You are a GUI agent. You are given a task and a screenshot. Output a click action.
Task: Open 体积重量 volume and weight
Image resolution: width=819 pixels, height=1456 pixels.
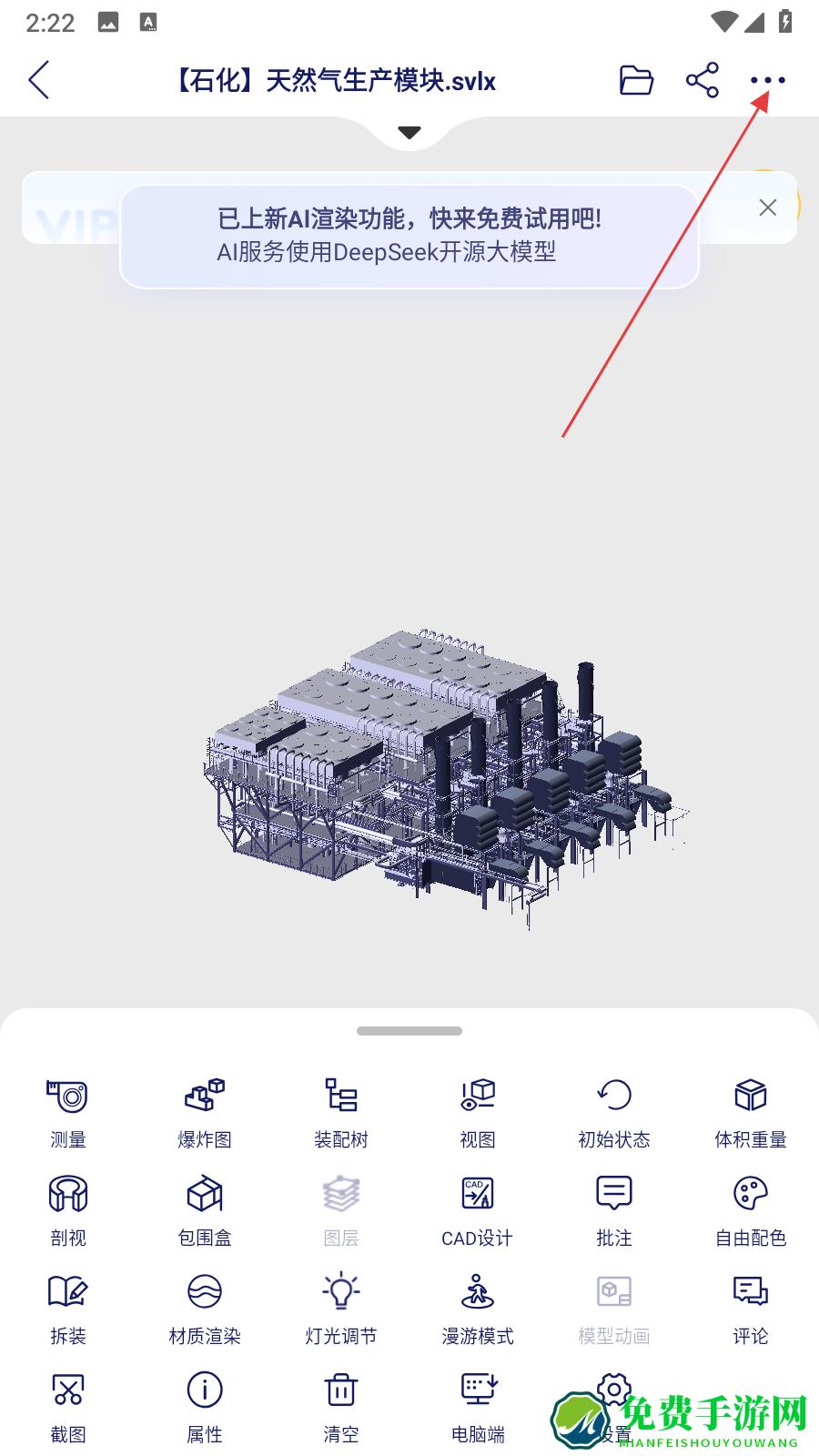point(751,1110)
